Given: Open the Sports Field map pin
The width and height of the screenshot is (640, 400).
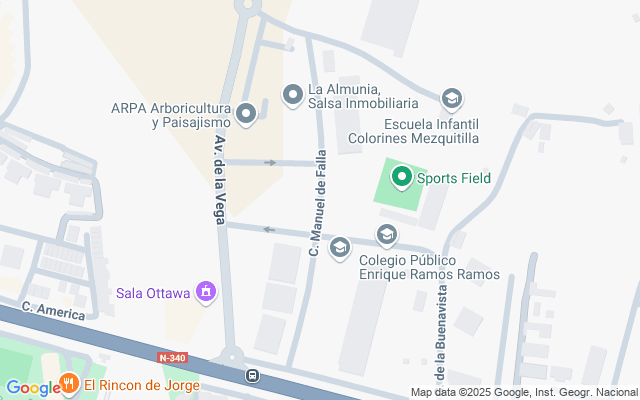Looking at the screenshot, I should [402, 178].
